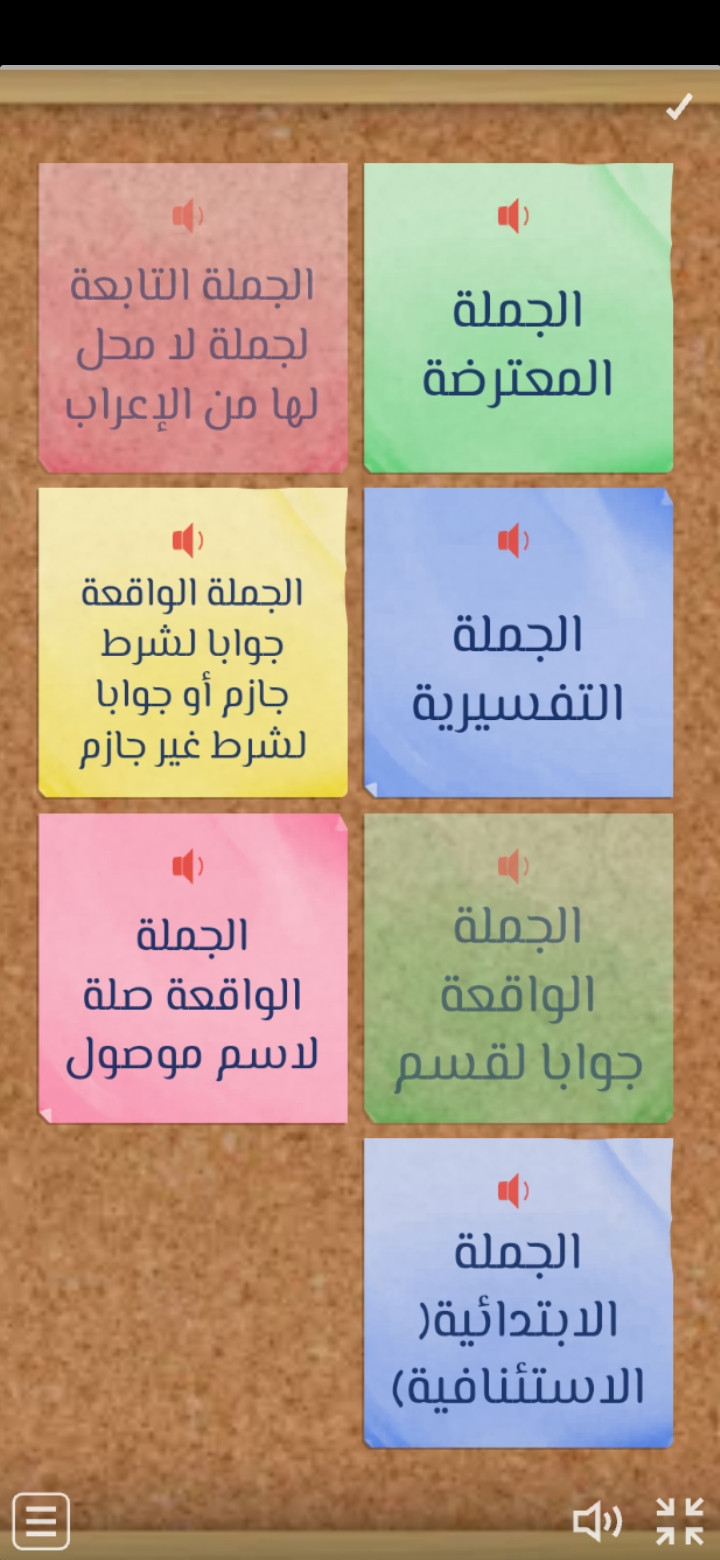
Task: Open the menu list button
Action: pos(41,1521)
